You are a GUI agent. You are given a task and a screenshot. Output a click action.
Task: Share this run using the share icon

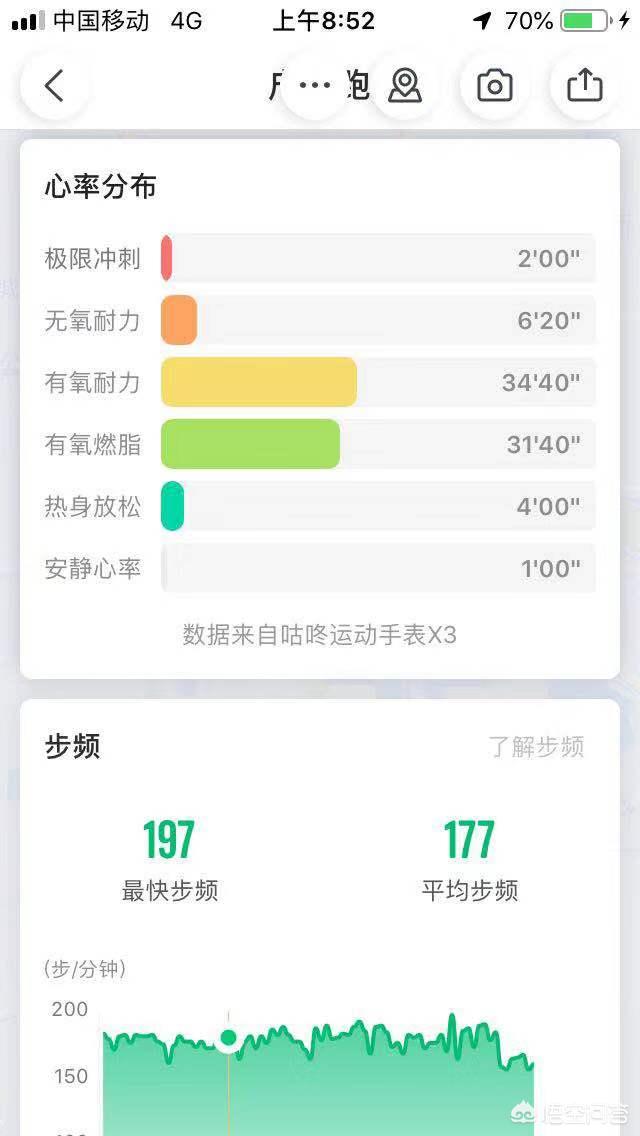coord(584,85)
